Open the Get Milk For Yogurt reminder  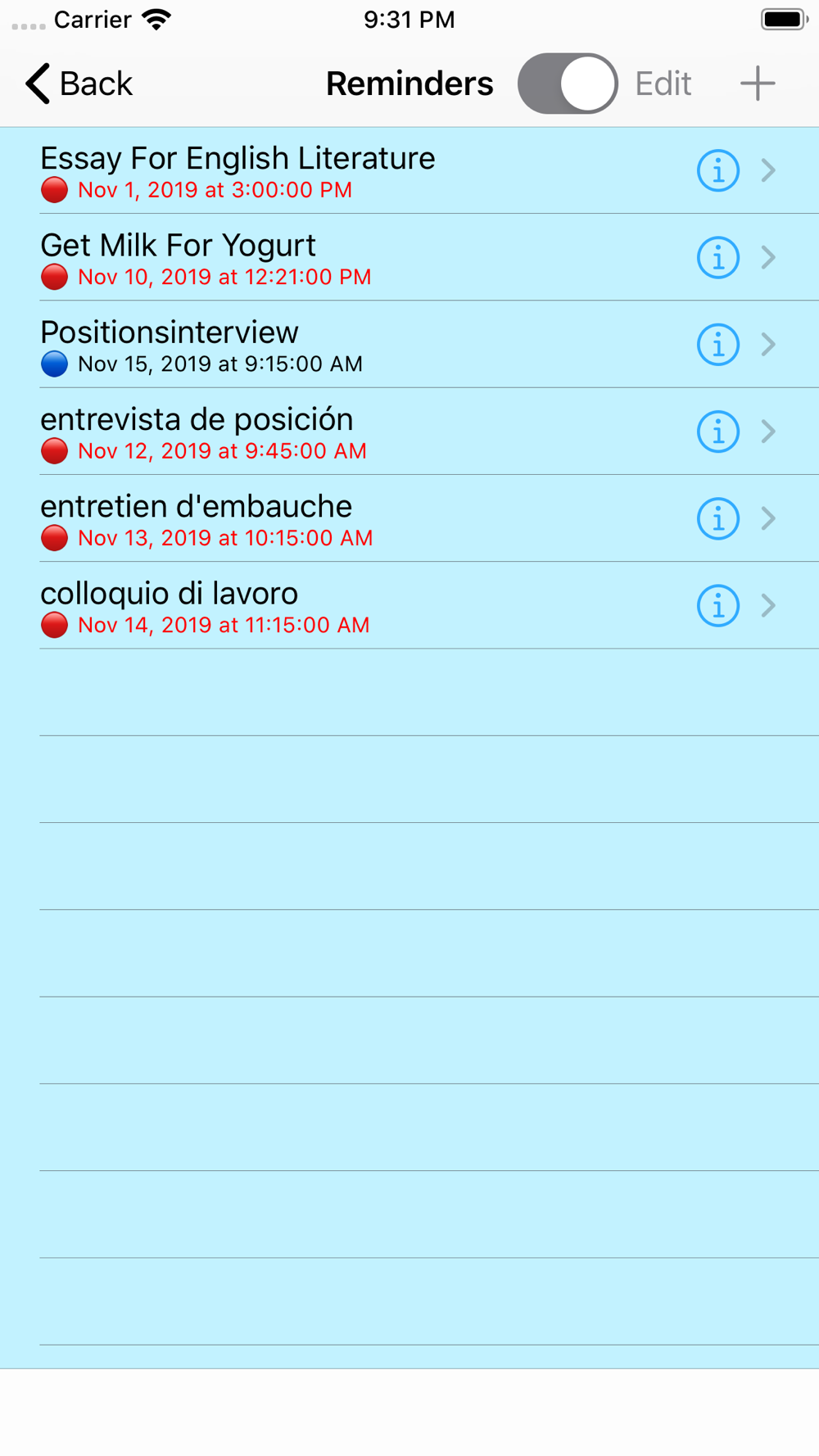tap(328, 258)
